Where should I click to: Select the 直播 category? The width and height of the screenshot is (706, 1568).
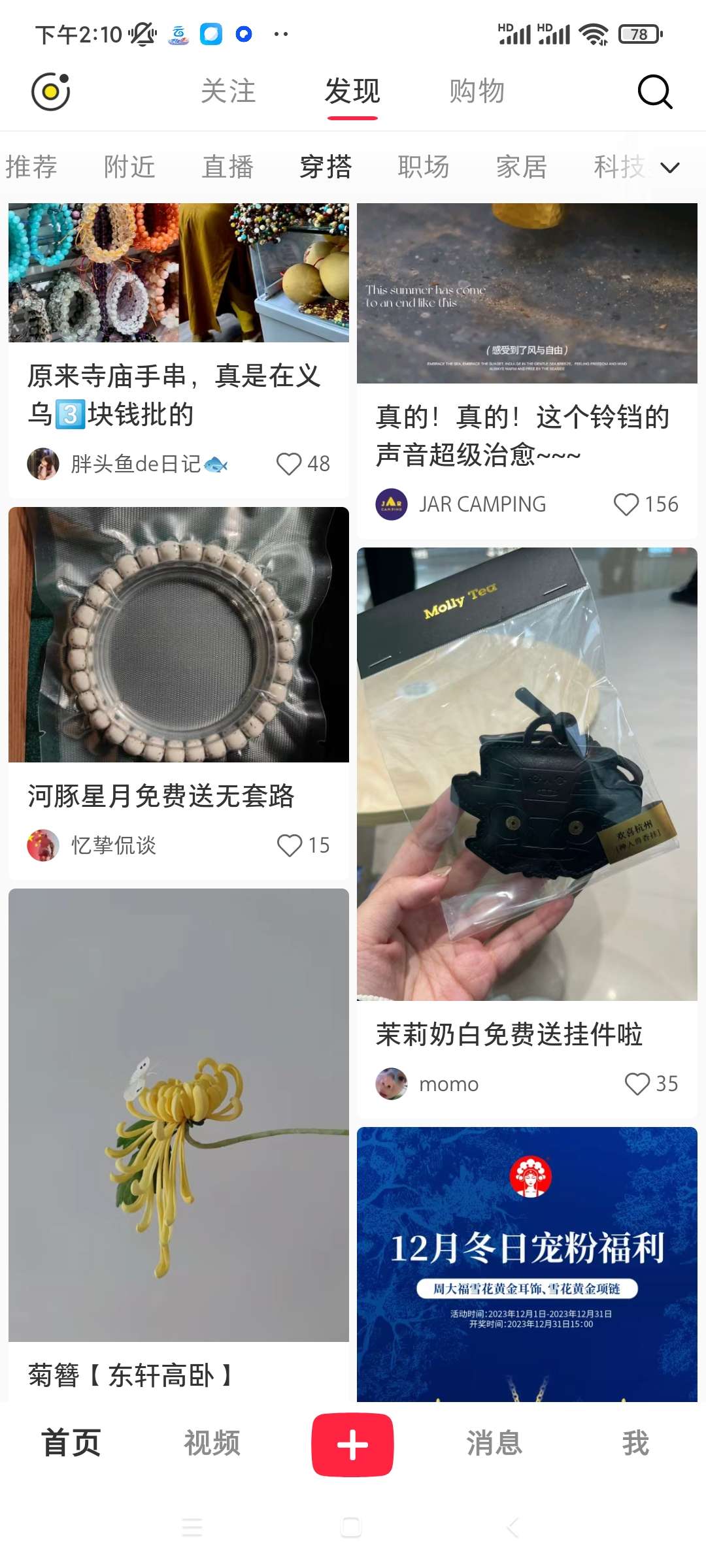pos(227,167)
